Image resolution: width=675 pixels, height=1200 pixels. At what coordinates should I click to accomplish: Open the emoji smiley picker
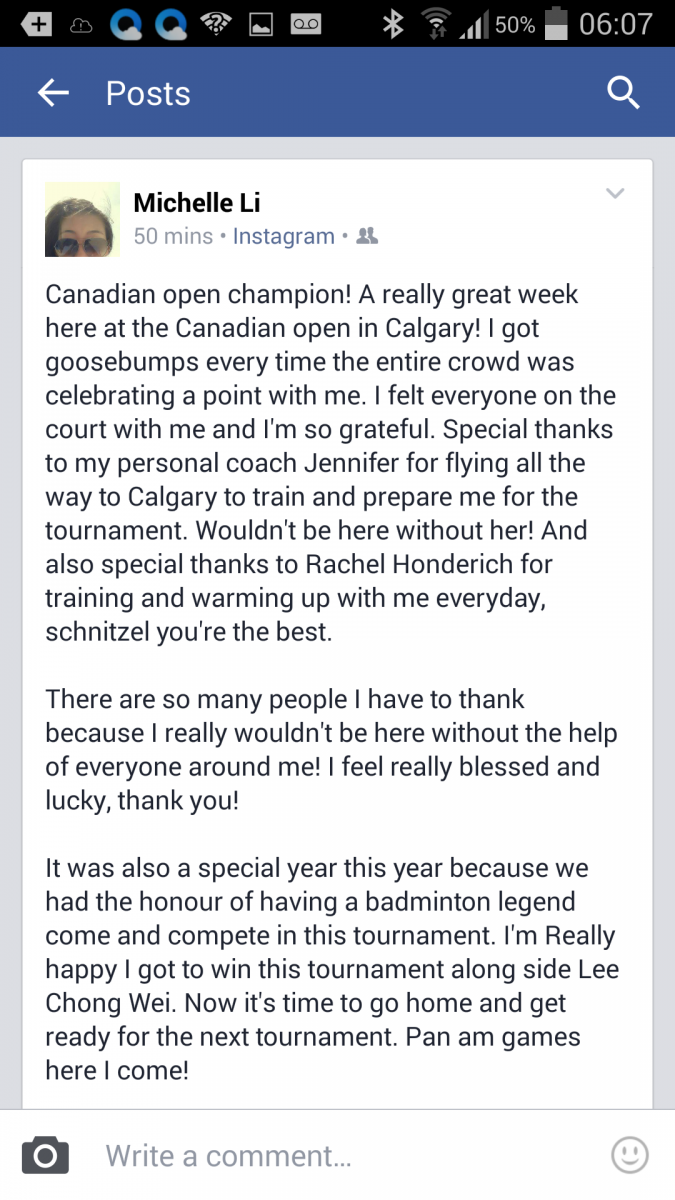(x=629, y=1156)
